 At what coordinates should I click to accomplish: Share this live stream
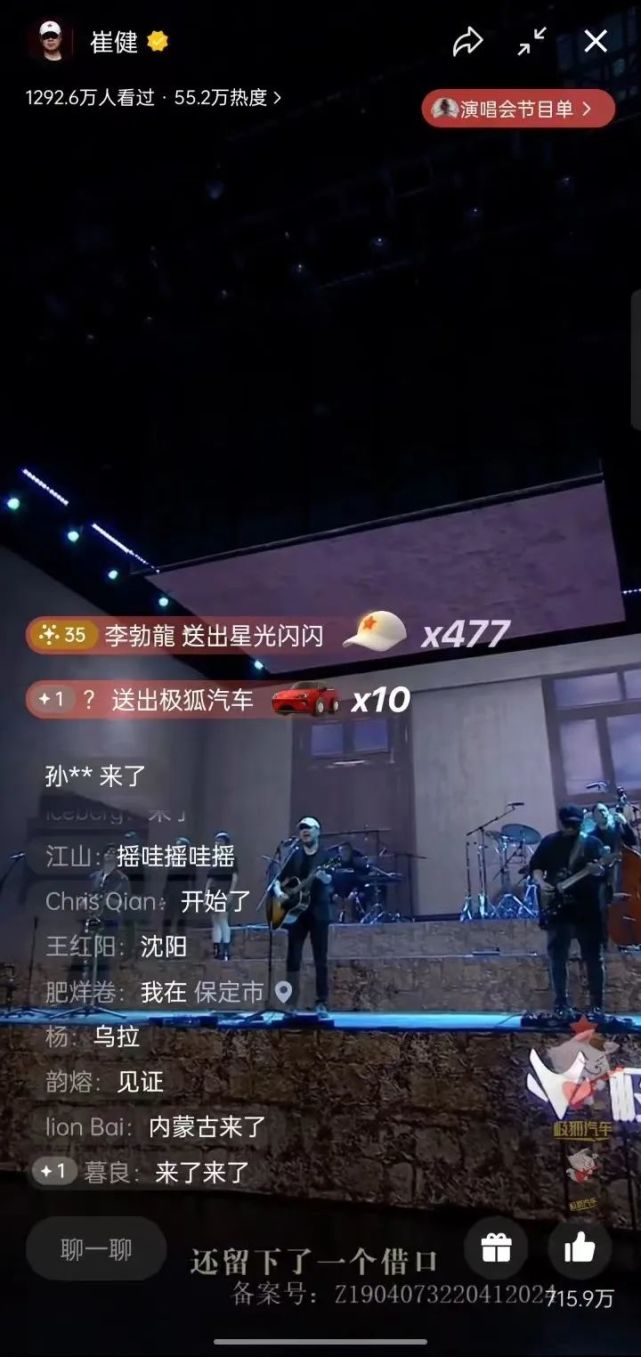[x=467, y=41]
